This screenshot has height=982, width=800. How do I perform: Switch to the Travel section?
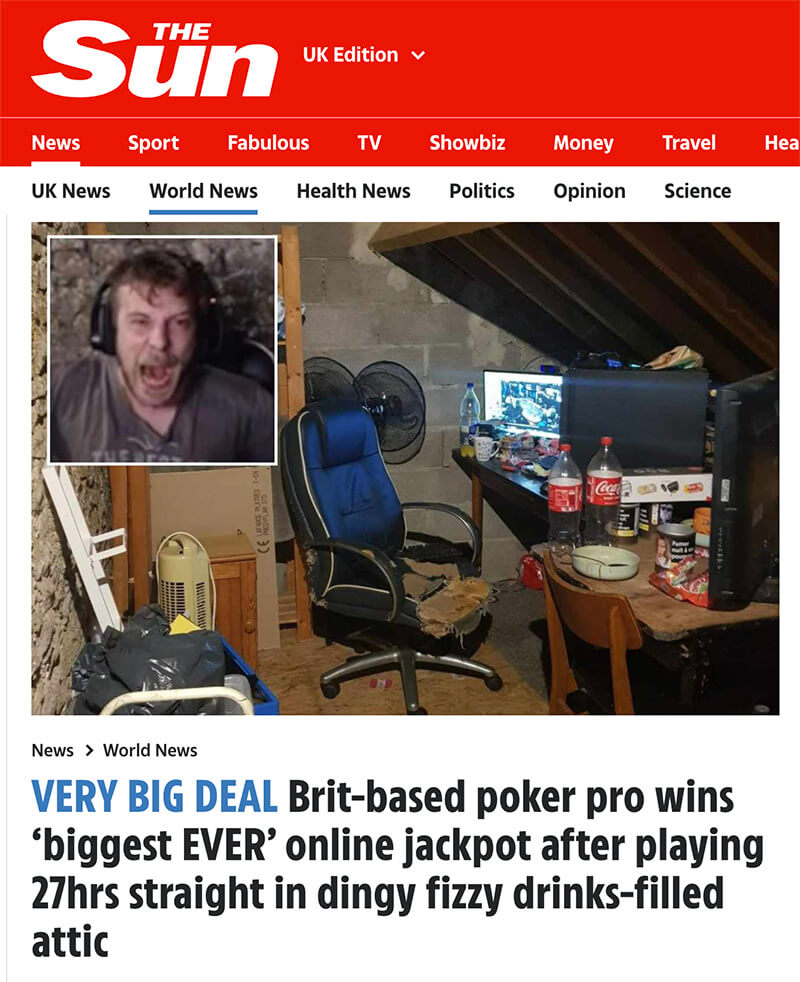pos(689,142)
